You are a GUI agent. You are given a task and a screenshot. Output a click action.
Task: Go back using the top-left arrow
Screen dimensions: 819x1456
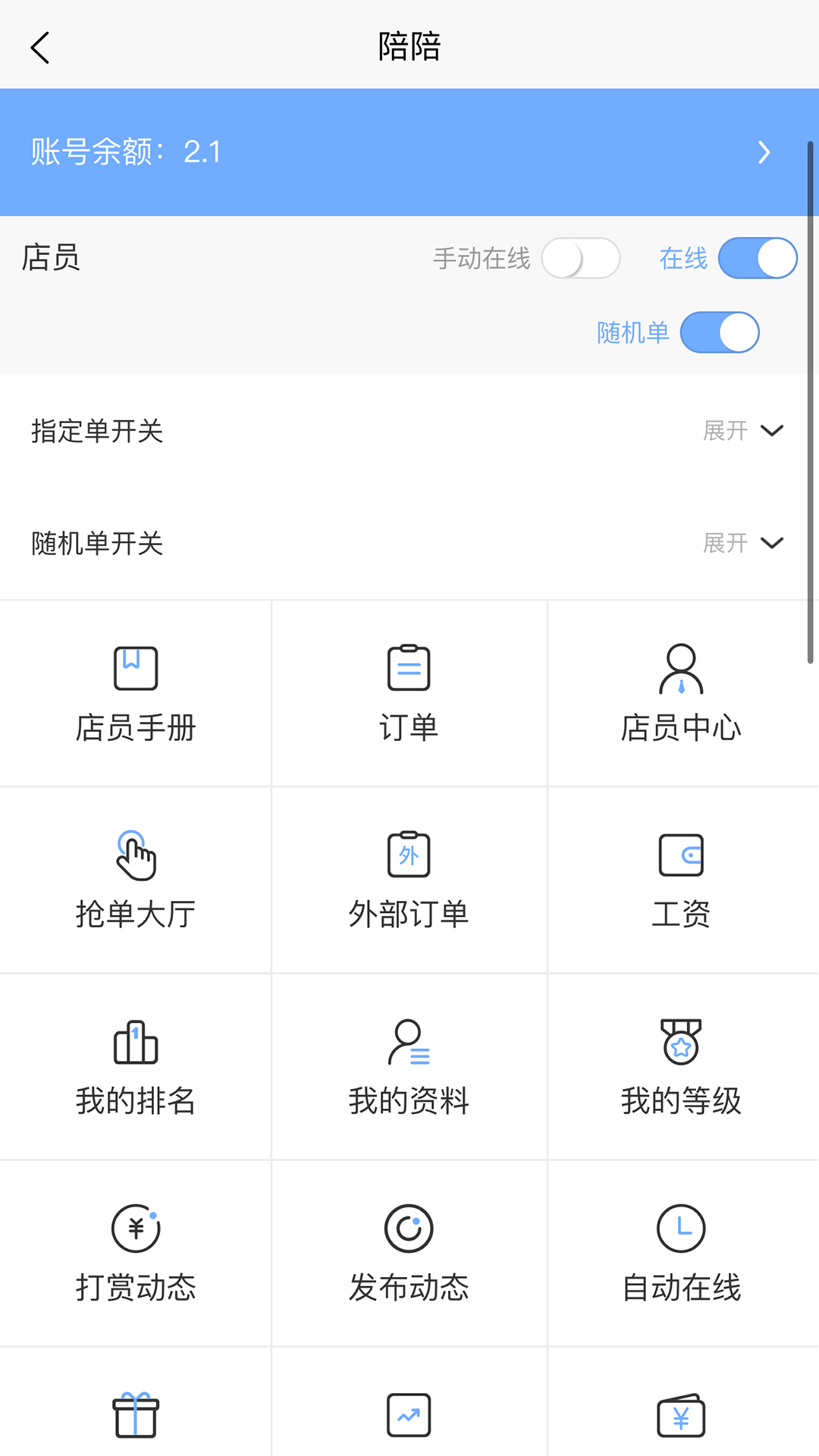40,48
